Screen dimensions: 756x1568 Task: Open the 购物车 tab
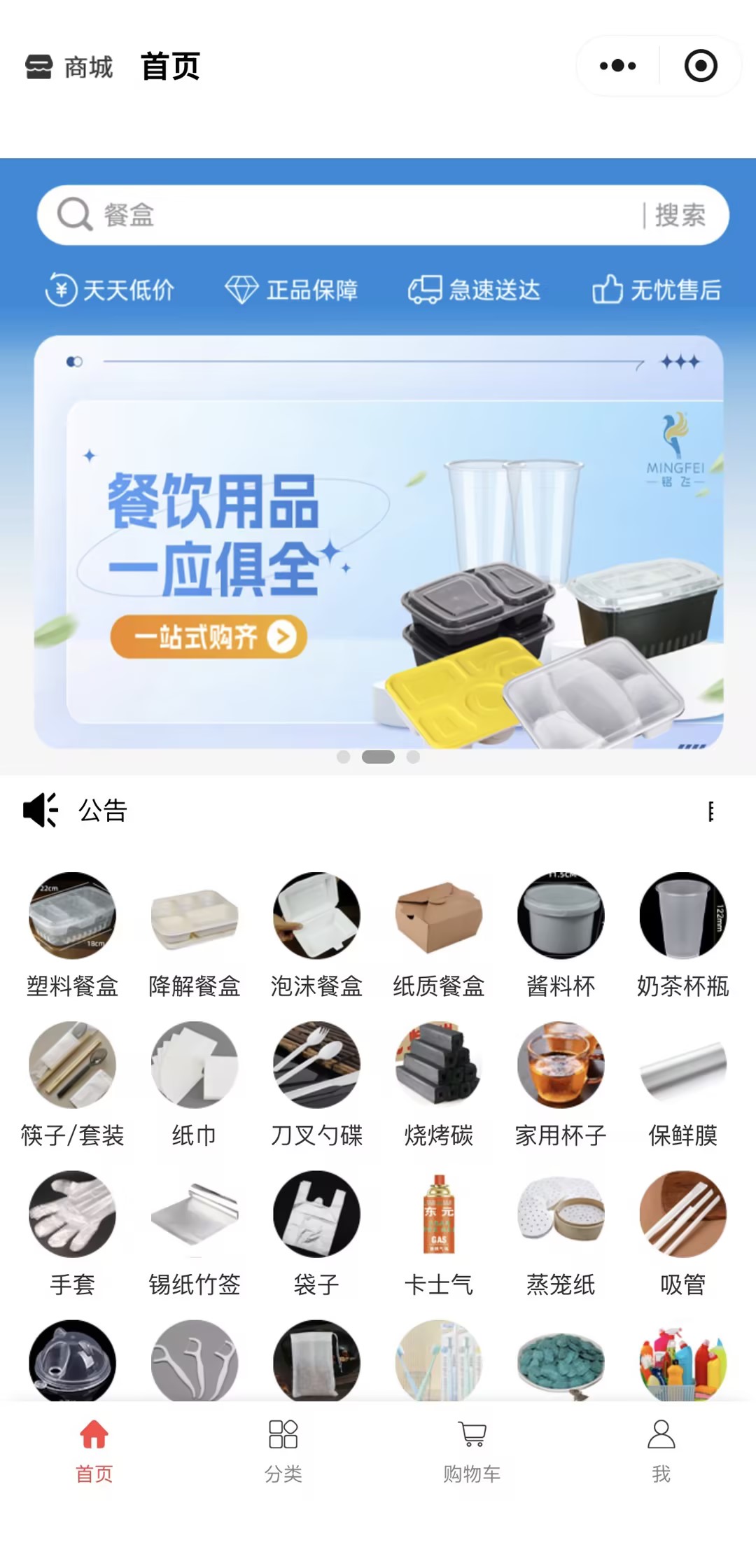point(472,1450)
